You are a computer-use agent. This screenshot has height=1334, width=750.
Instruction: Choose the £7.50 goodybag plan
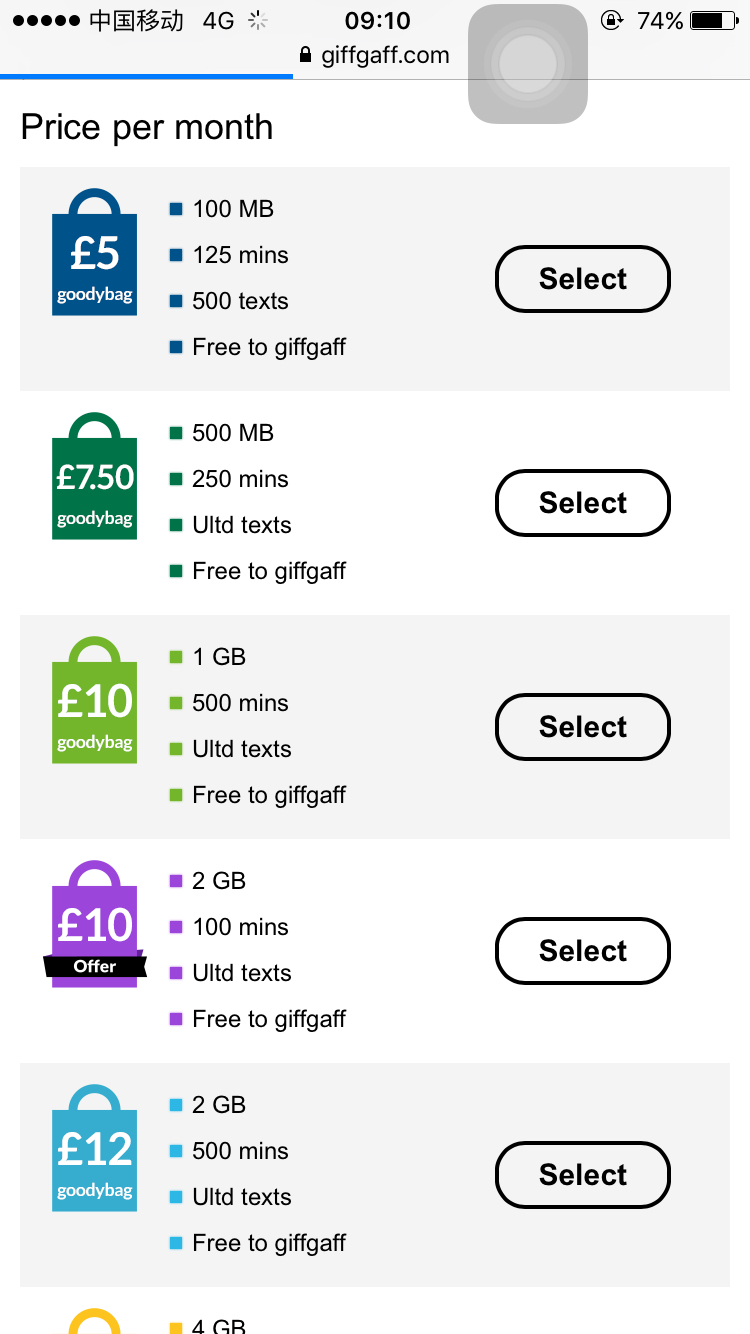point(582,503)
